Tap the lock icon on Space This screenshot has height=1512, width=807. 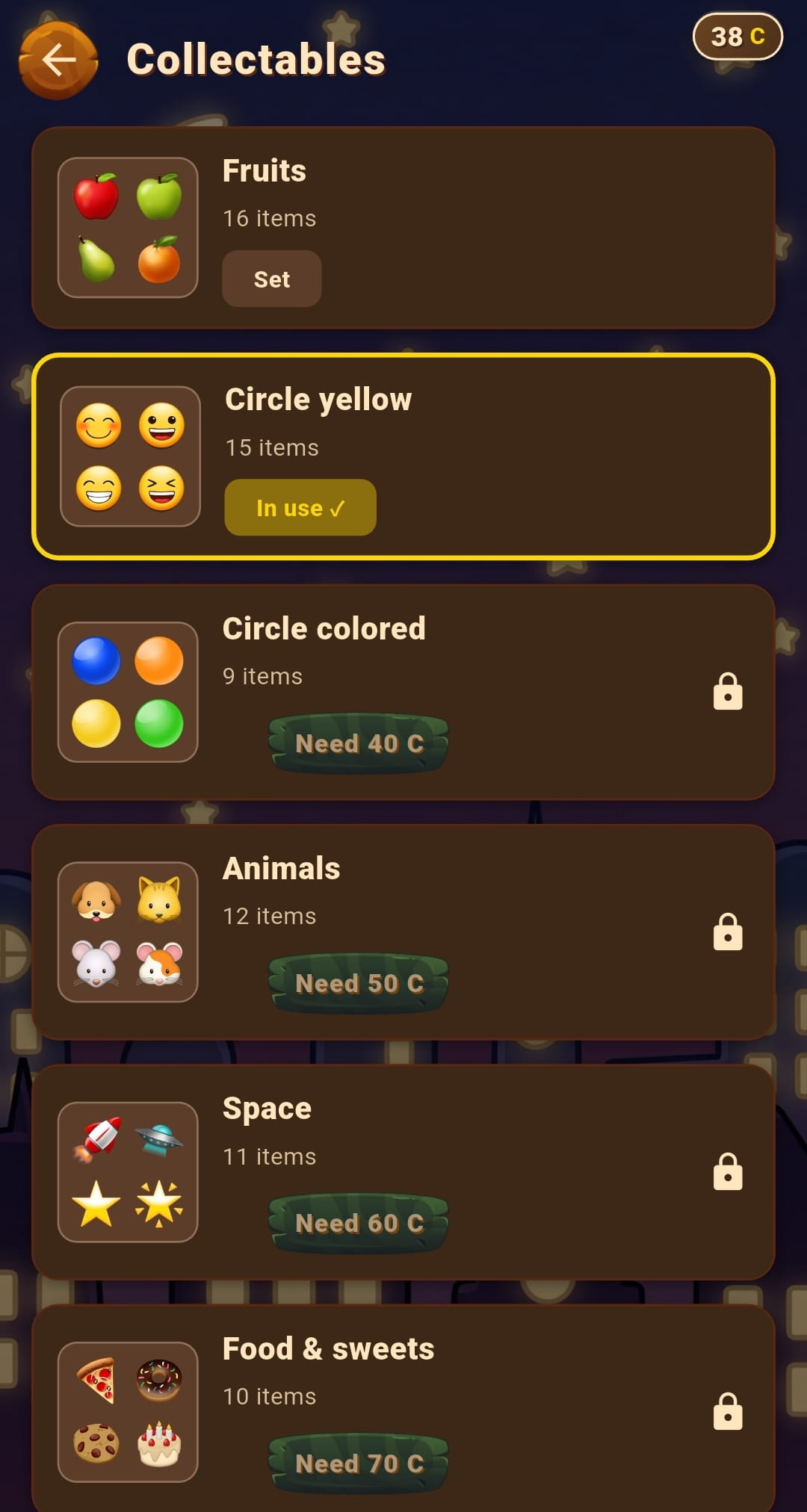(x=727, y=1171)
